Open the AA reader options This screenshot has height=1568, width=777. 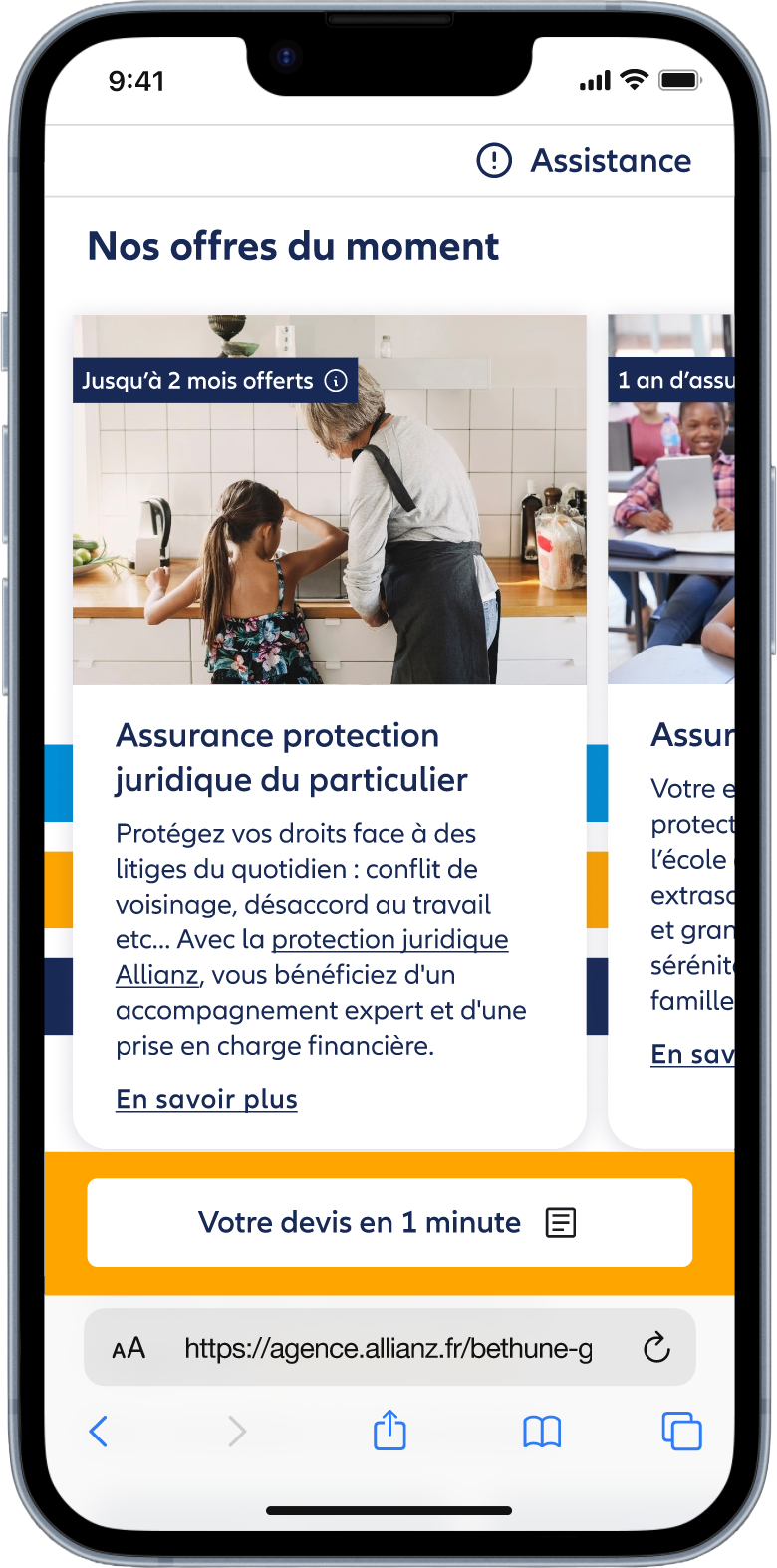[x=129, y=1349]
